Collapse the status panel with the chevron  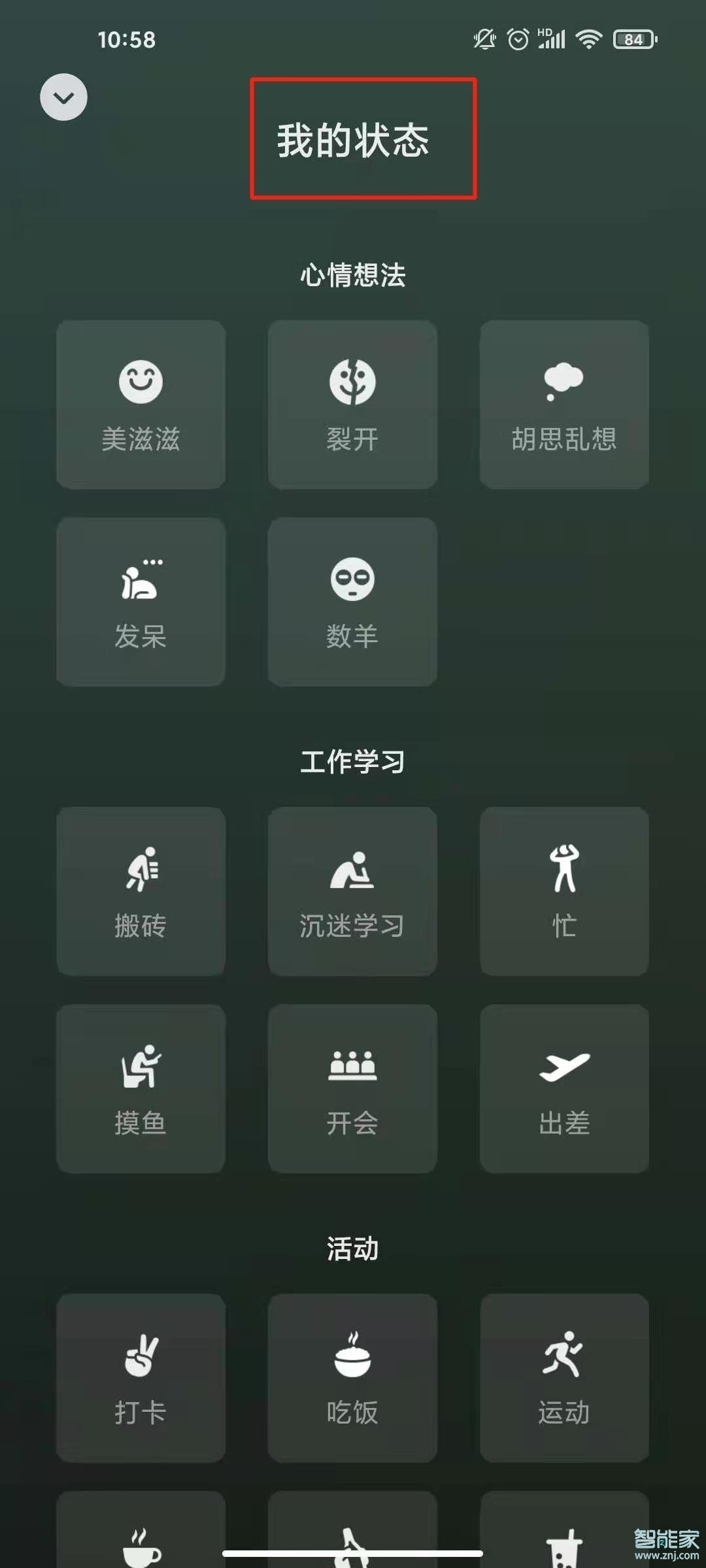(x=63, y=97)
